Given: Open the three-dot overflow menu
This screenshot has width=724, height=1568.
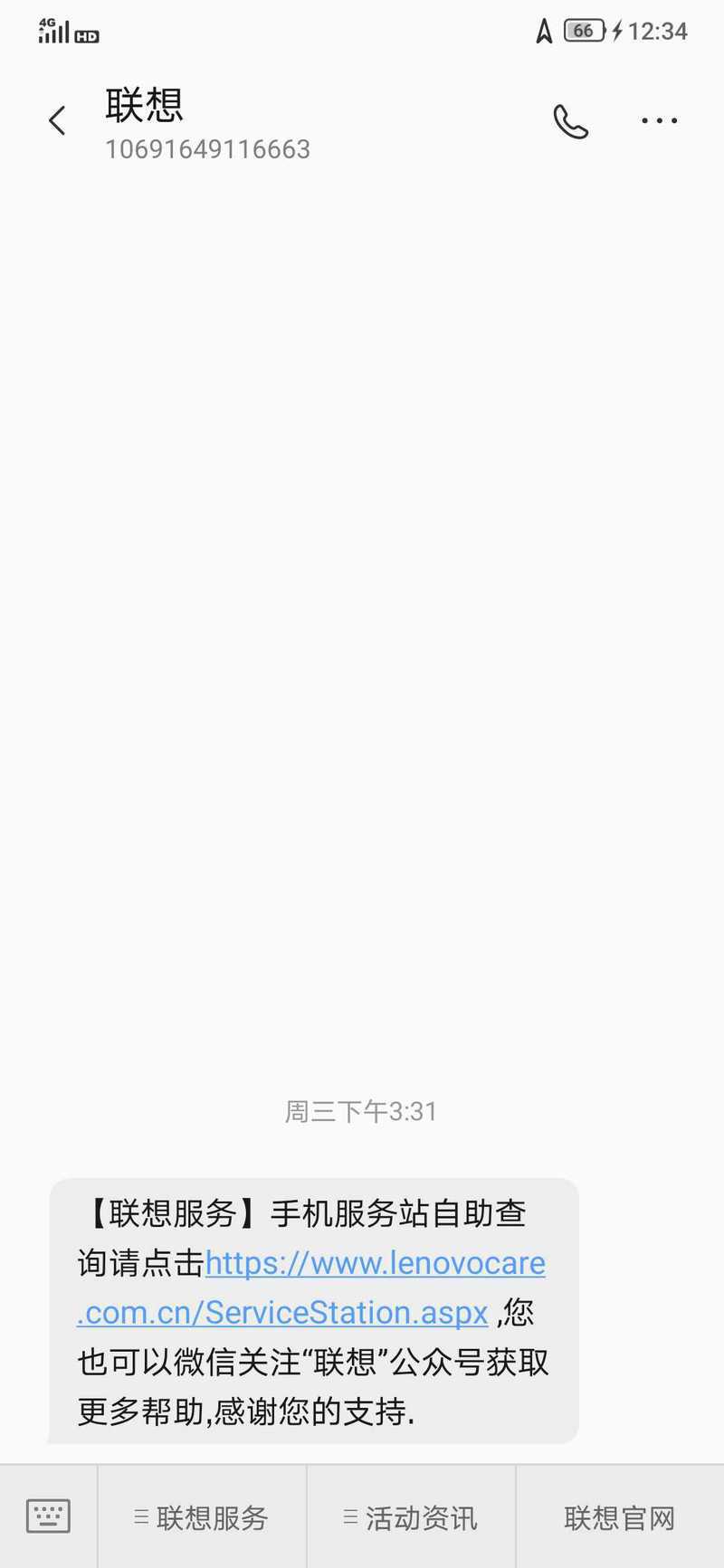Looking at the screenshot, I should 659,120.
